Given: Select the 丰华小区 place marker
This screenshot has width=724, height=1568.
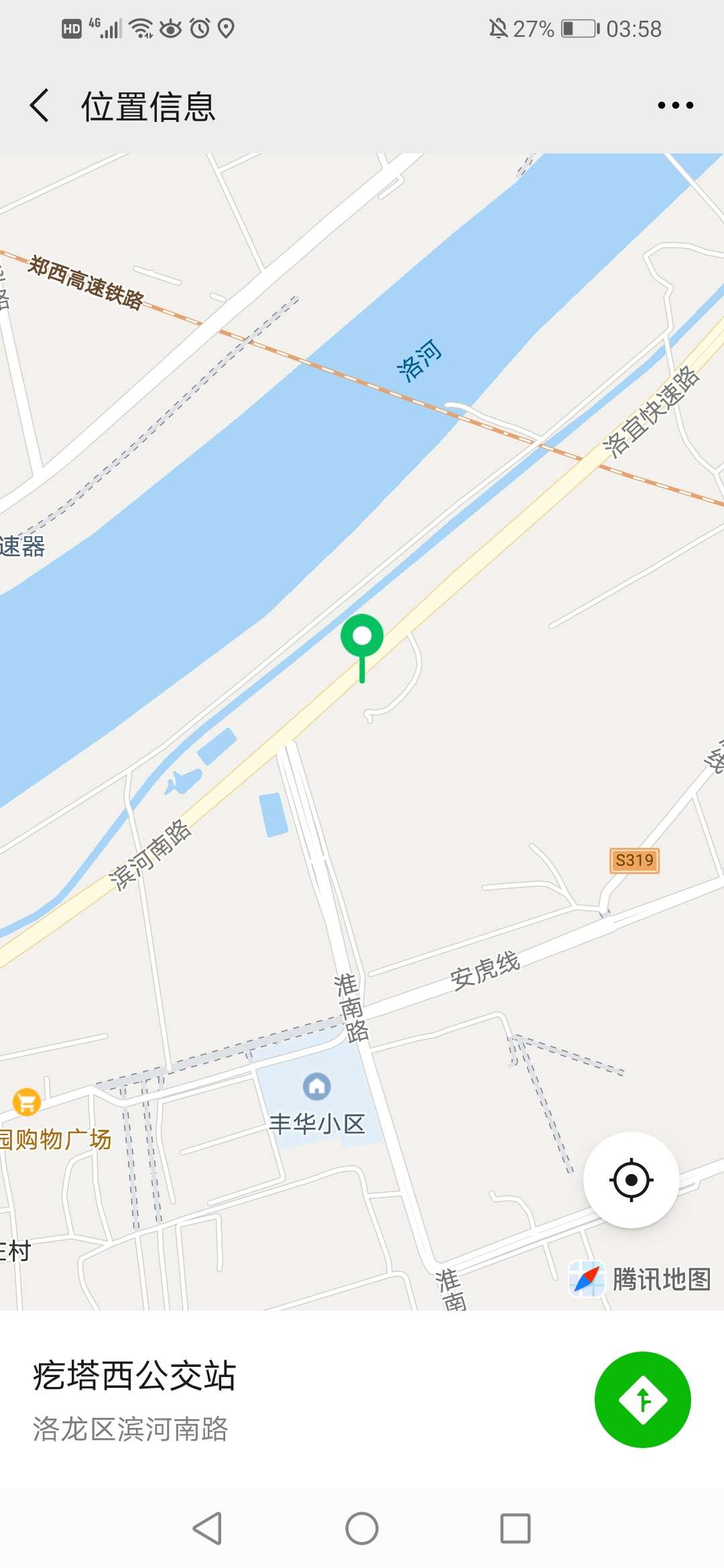Looking at the screenshot, I should tap(317, 1086).
